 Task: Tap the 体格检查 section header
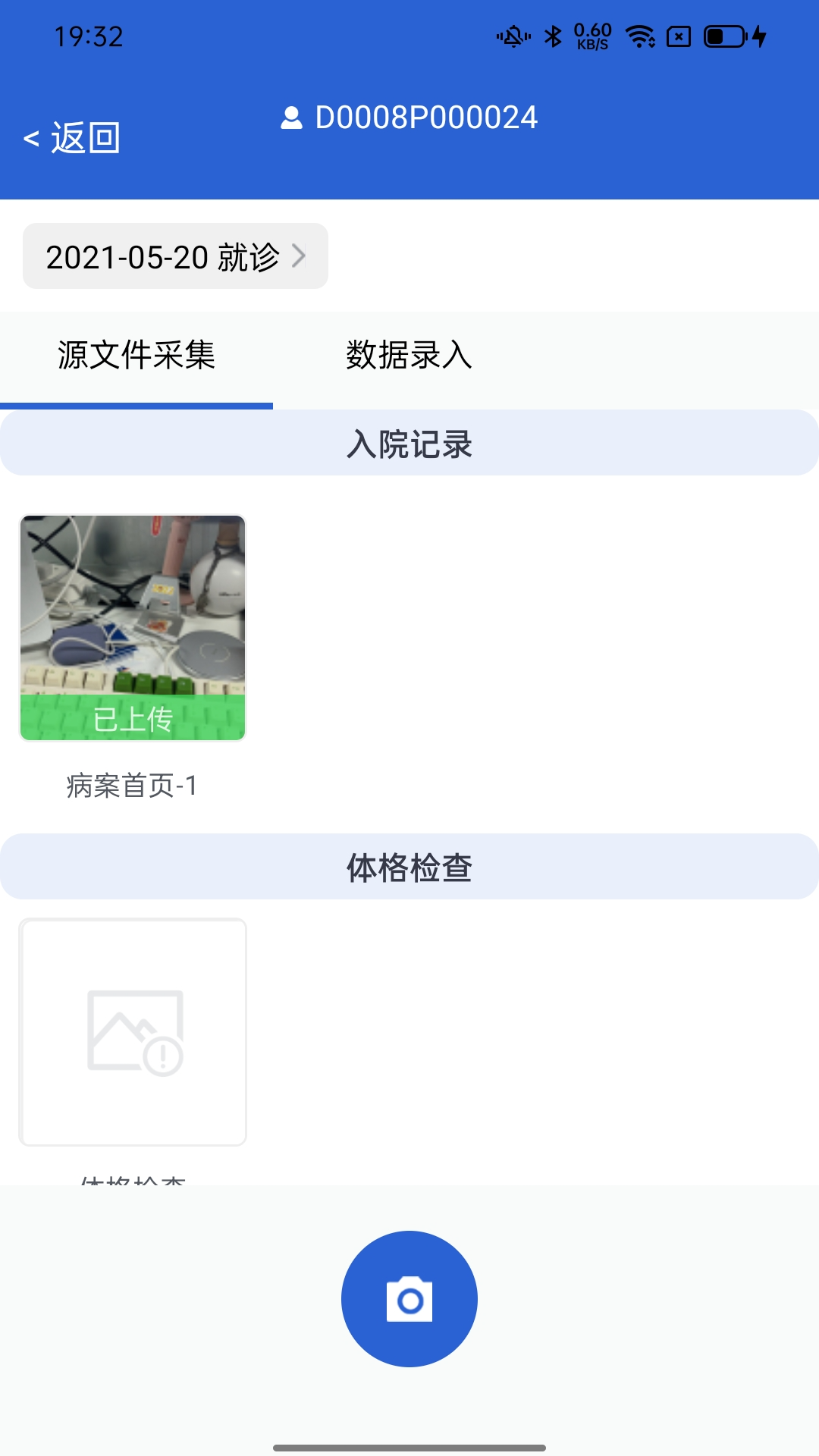click(x=409, y=868)
